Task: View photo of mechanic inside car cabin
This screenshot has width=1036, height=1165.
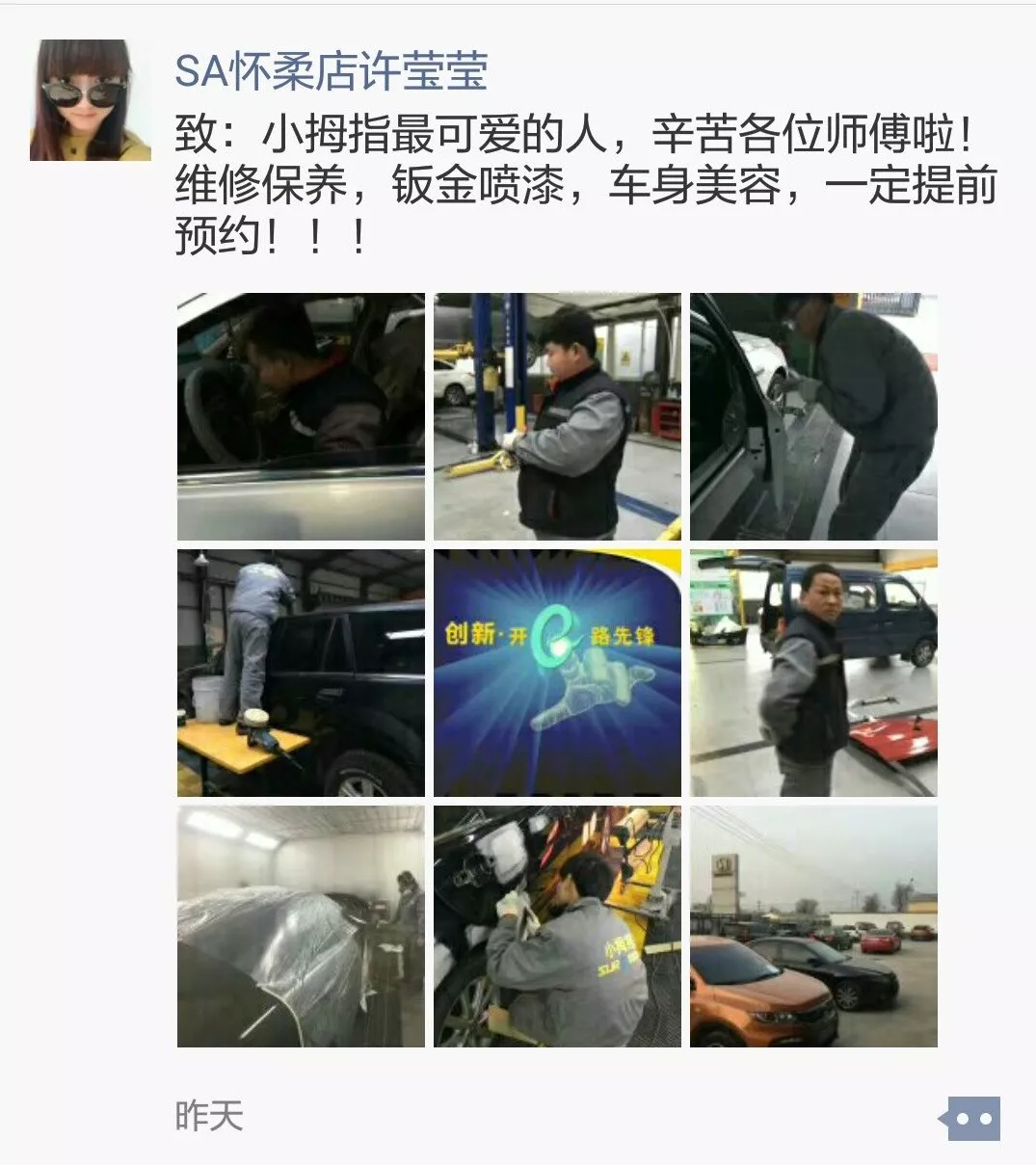Action: point(301,416)
